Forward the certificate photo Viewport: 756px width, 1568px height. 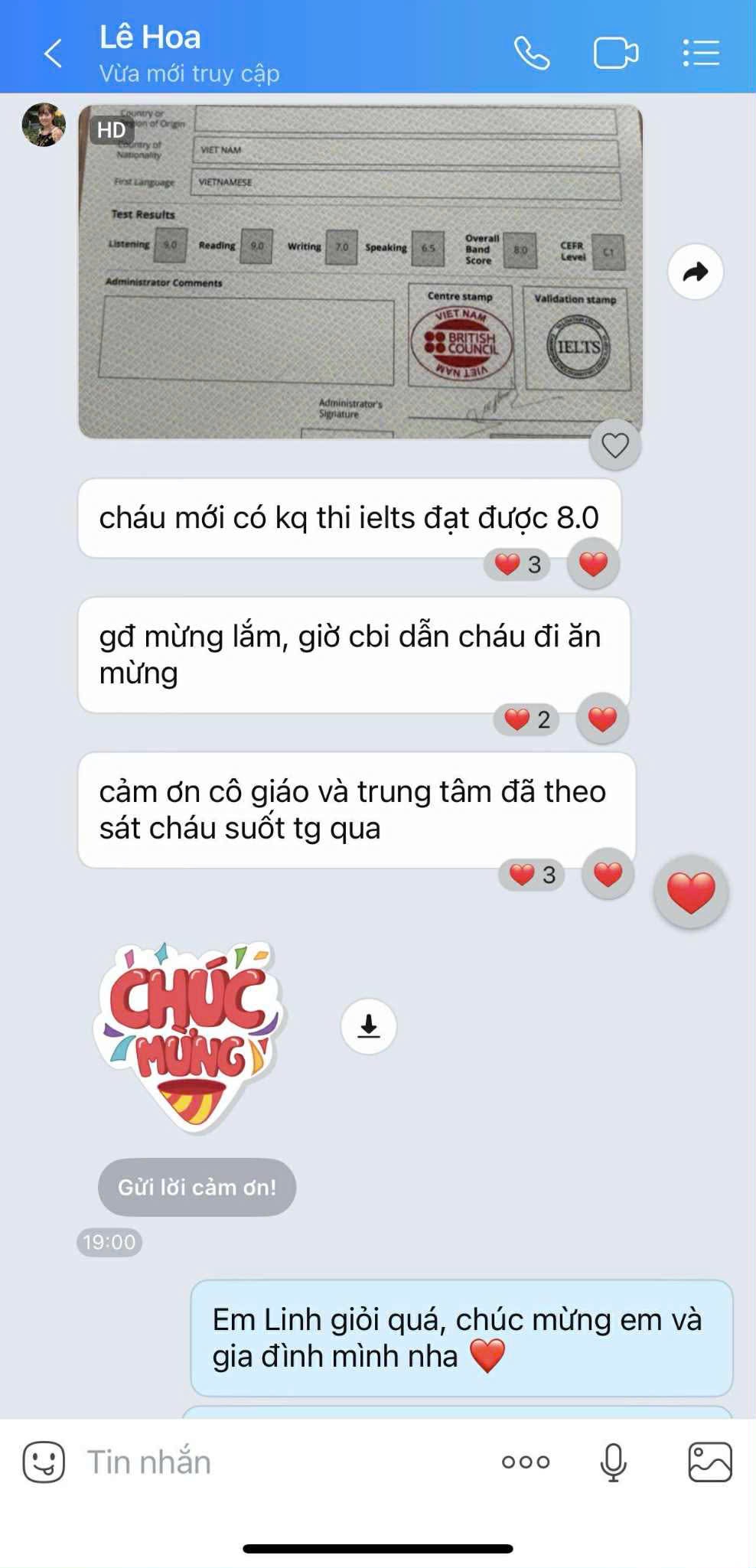pos(695,272)
